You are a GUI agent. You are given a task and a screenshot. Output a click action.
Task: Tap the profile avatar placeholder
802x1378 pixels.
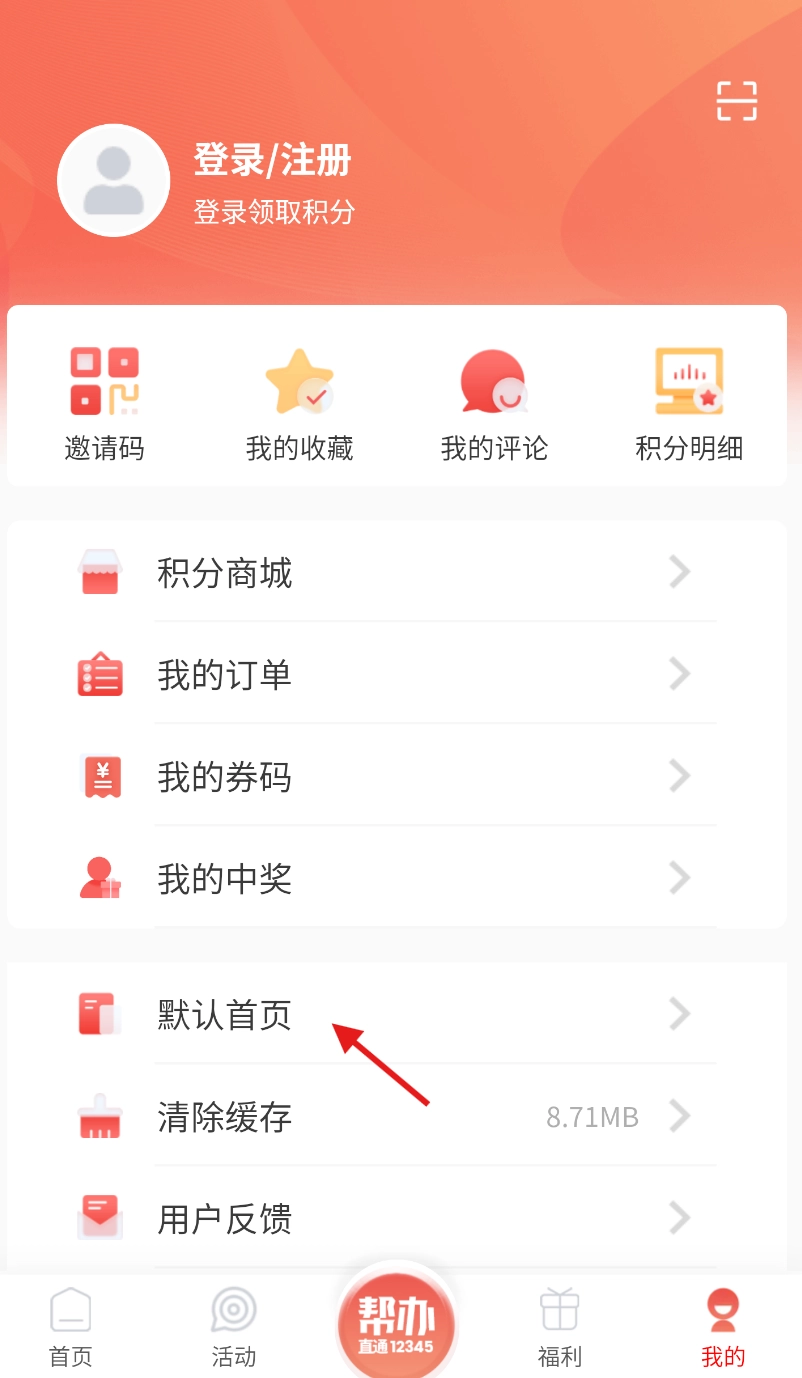pyautogui.click(x=113, y=181)
